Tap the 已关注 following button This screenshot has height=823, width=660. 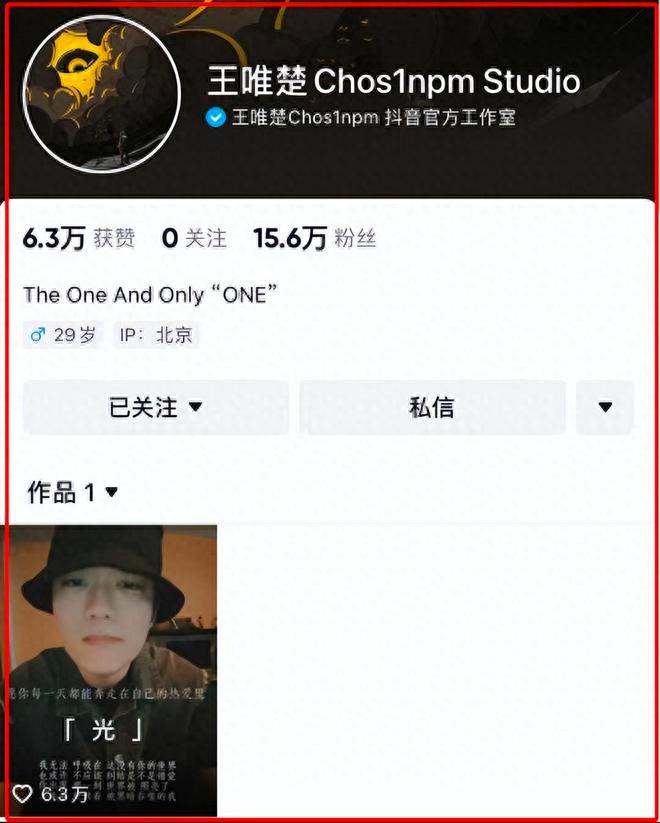click(x=156, y=407)
